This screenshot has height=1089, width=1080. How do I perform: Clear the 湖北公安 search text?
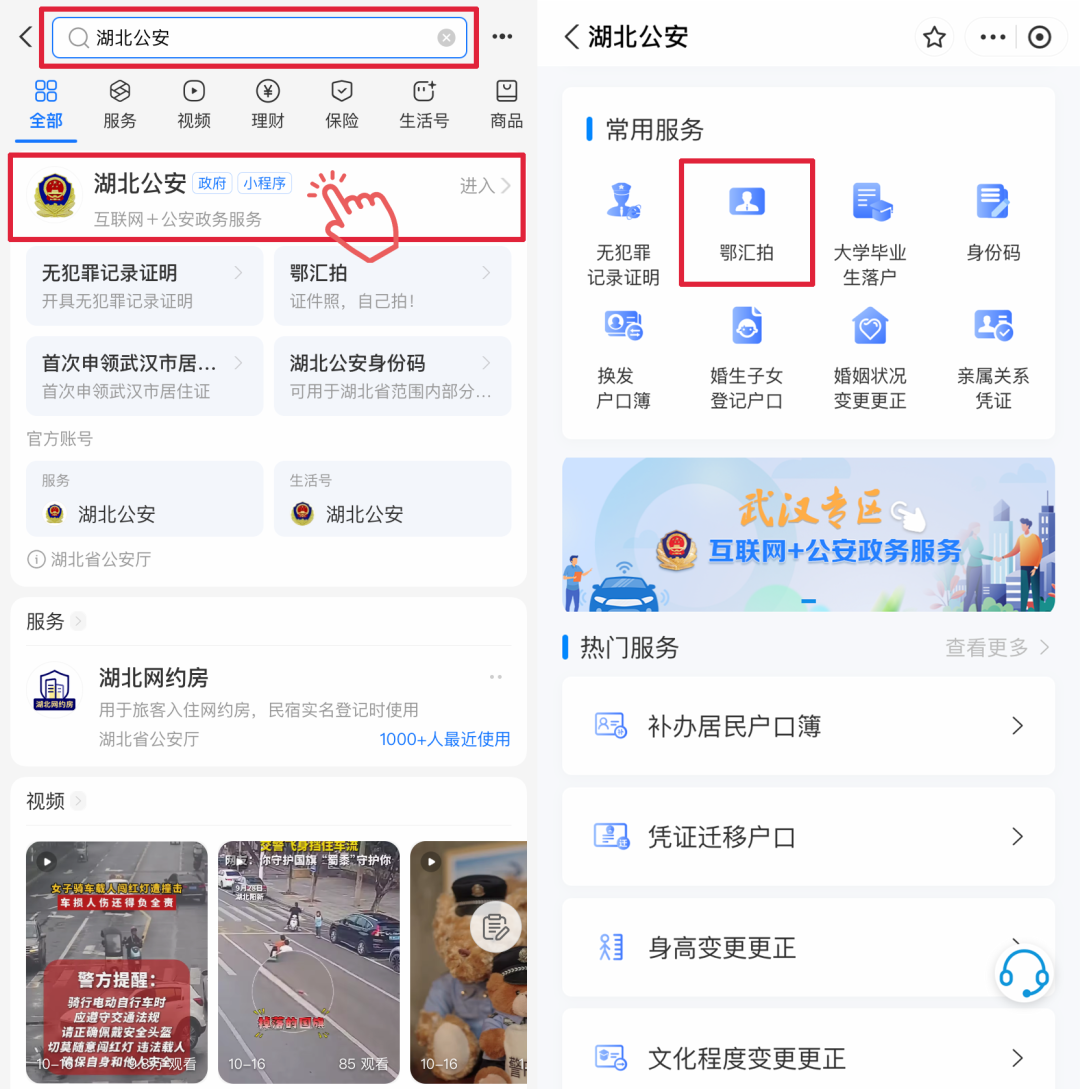coord(446,38)
